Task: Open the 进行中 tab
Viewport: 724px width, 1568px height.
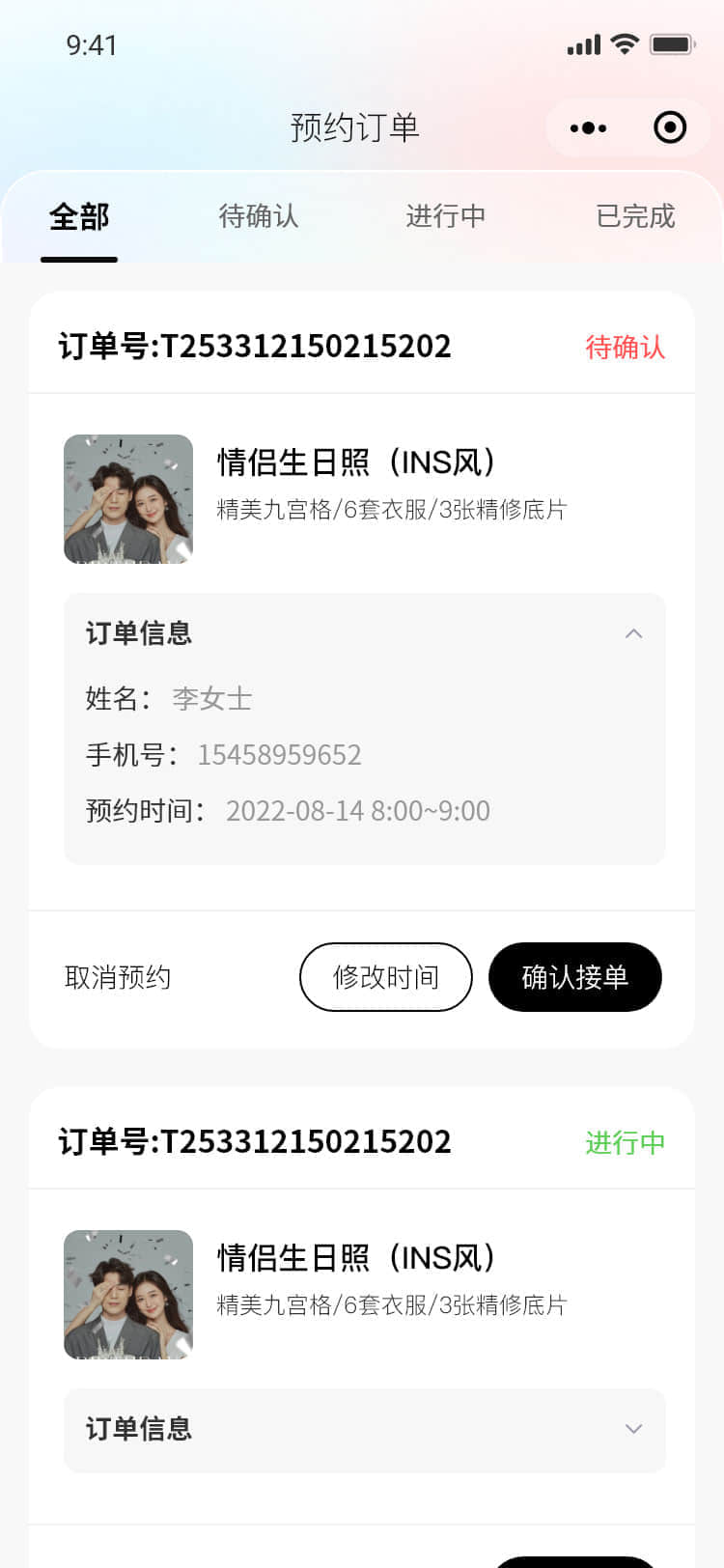Action: 445,217
